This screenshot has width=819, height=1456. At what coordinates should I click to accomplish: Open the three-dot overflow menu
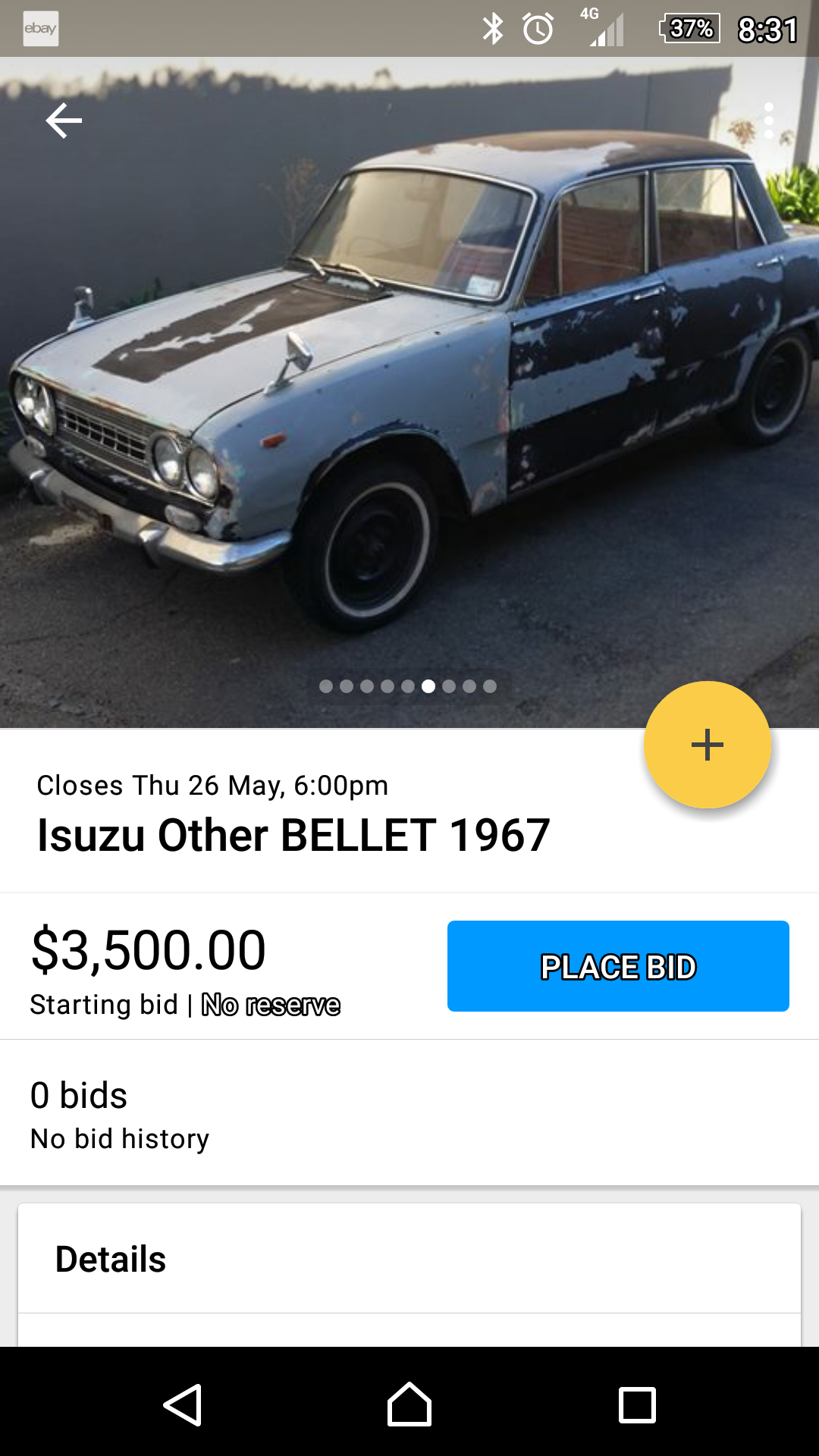(x=768, y=121)
